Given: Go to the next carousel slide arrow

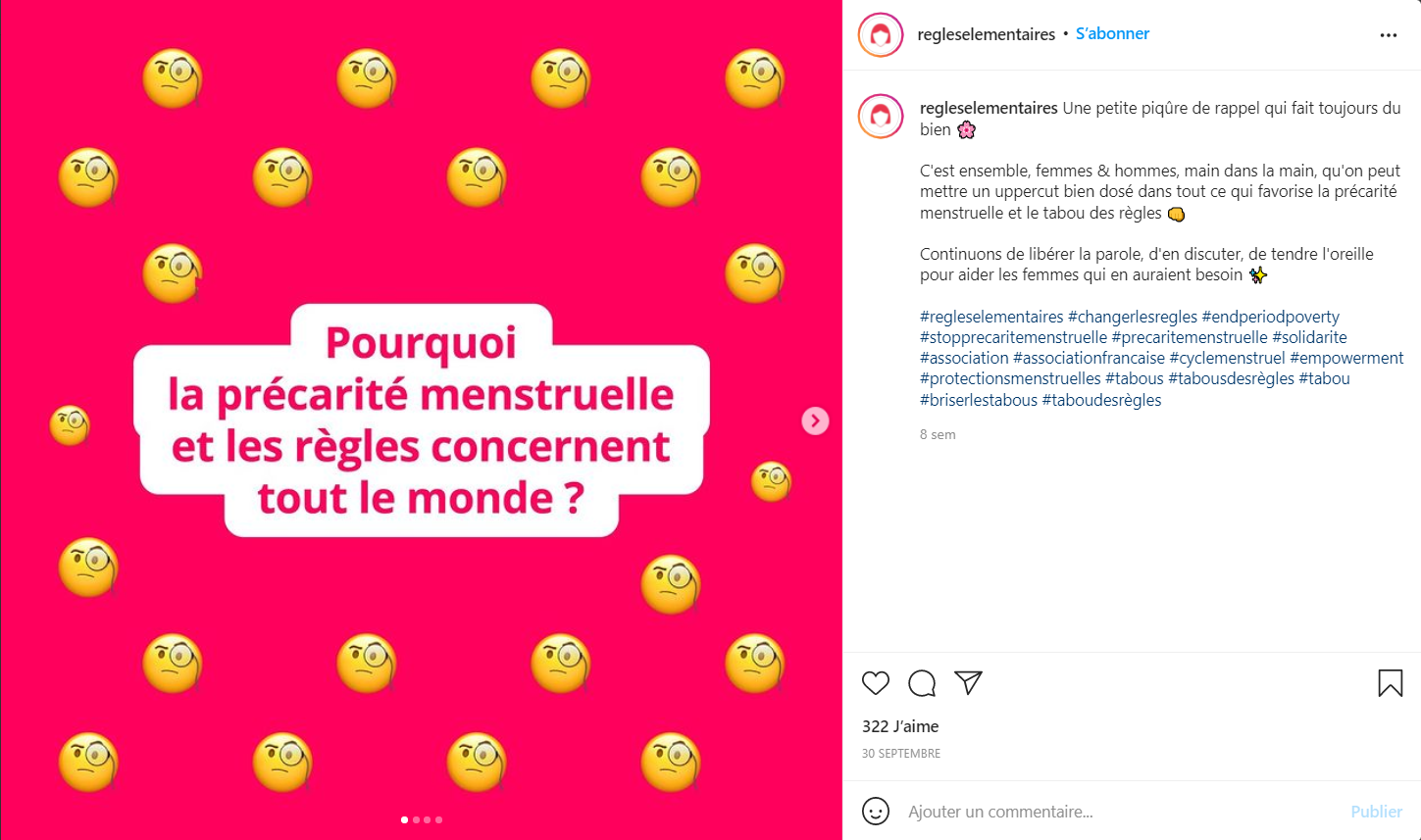Looking at the screenshot, I should coord(815,420).
